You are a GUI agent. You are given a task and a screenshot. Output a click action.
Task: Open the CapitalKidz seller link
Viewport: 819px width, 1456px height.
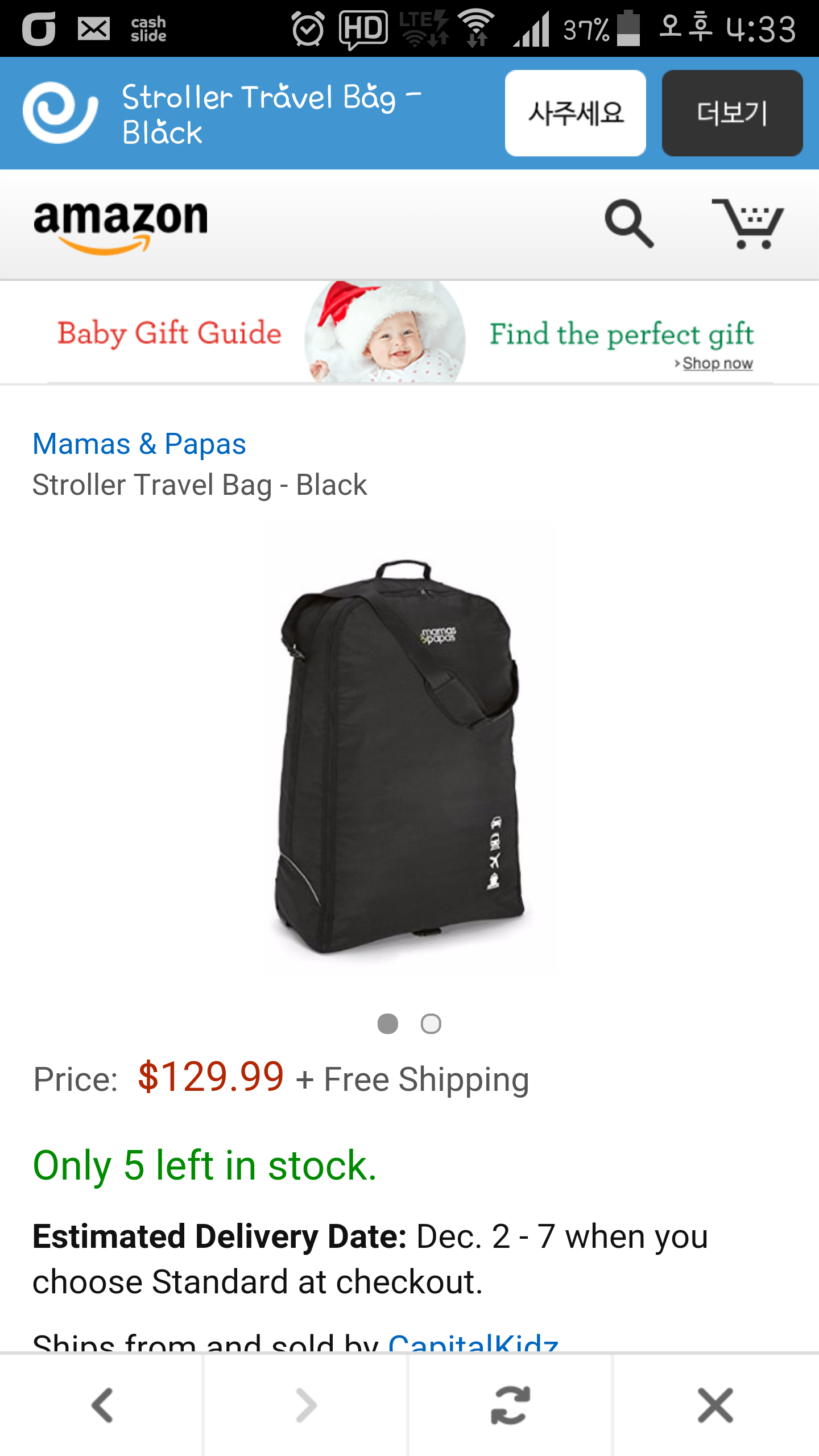tap(473, 1343)
